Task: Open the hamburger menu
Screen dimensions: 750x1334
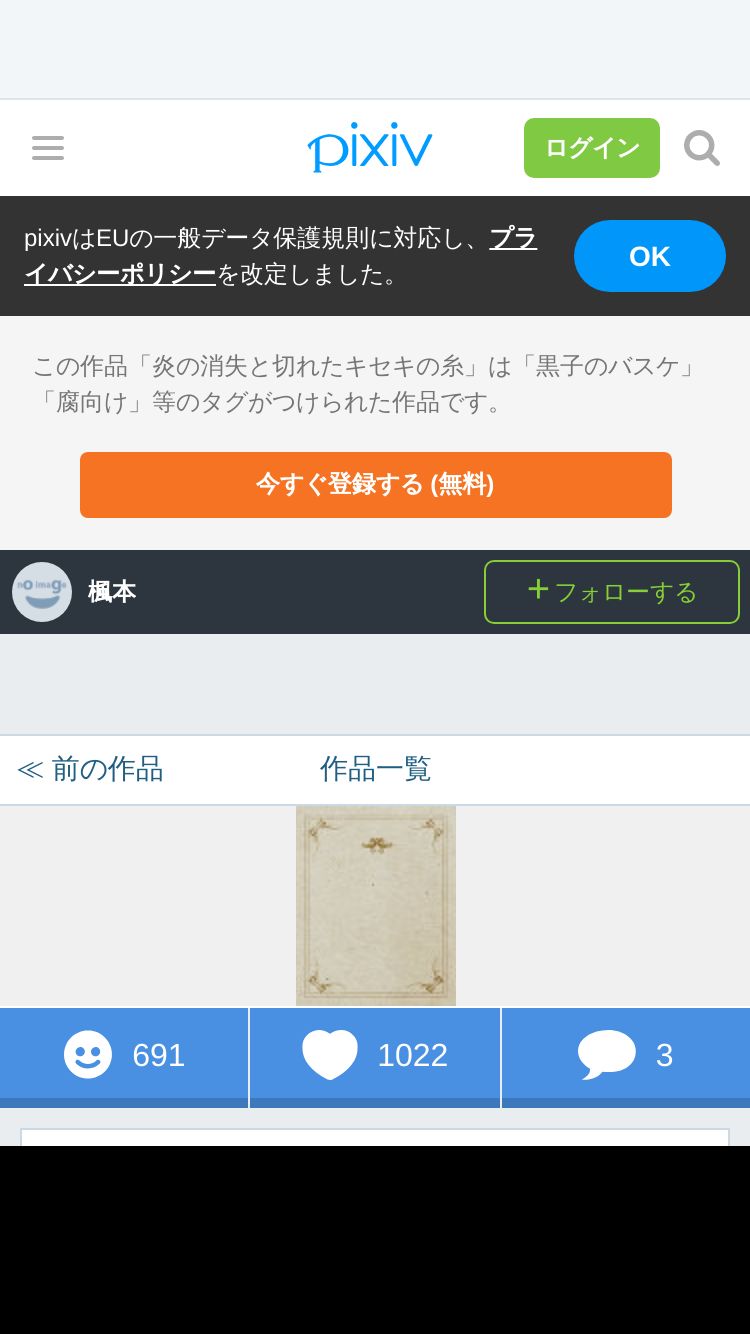Action: coord(48,148)
